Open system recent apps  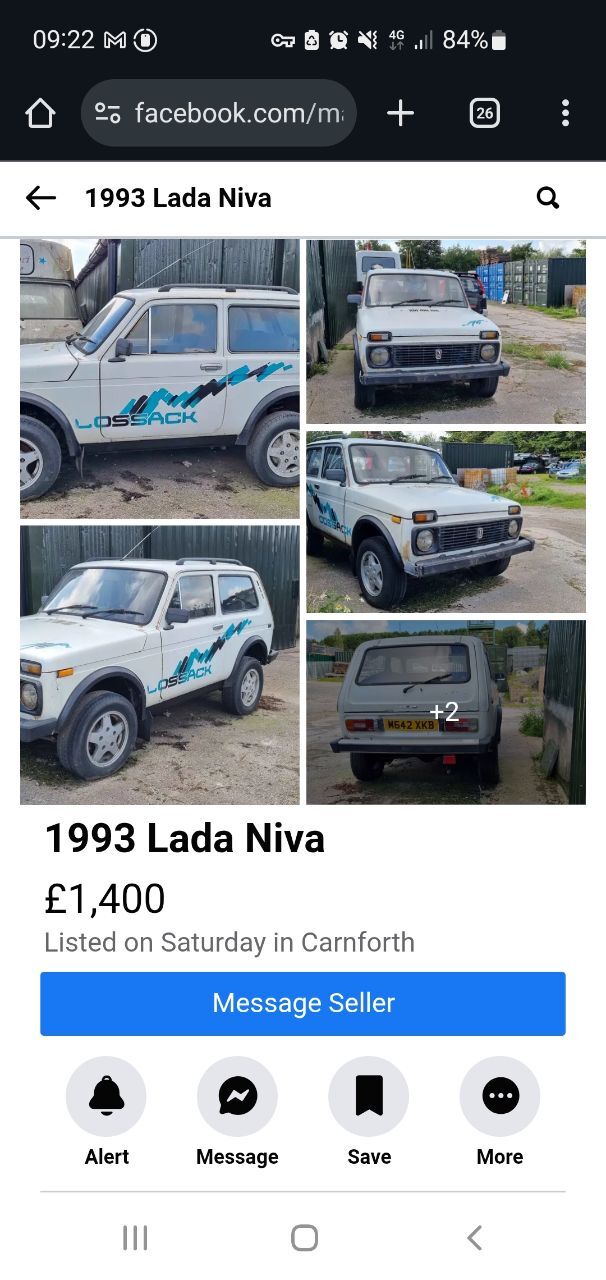(135, 1238)
